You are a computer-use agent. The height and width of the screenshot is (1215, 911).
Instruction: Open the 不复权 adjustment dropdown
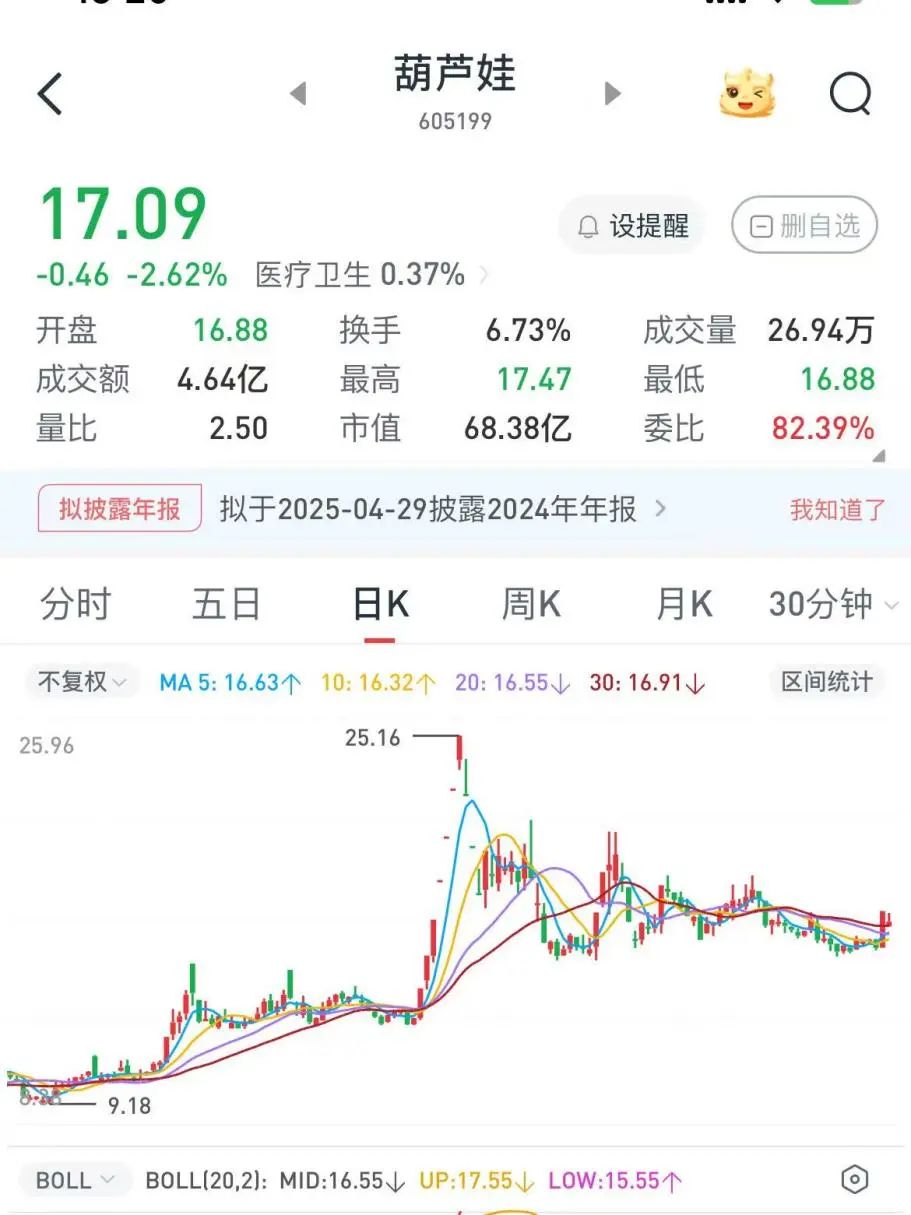[x=82, y=682]
